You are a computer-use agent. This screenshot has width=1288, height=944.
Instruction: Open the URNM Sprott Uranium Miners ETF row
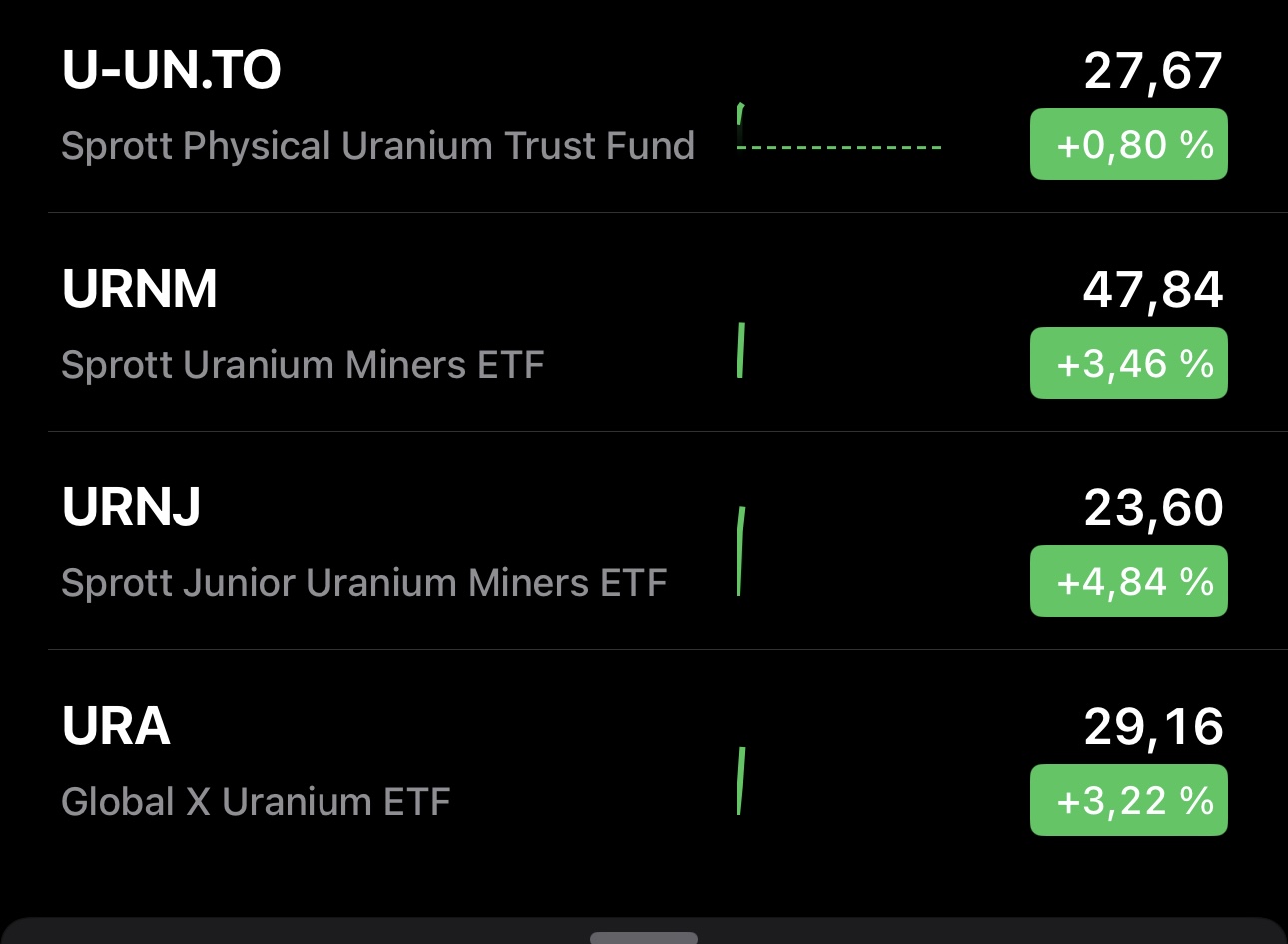(x=304, y=326)
